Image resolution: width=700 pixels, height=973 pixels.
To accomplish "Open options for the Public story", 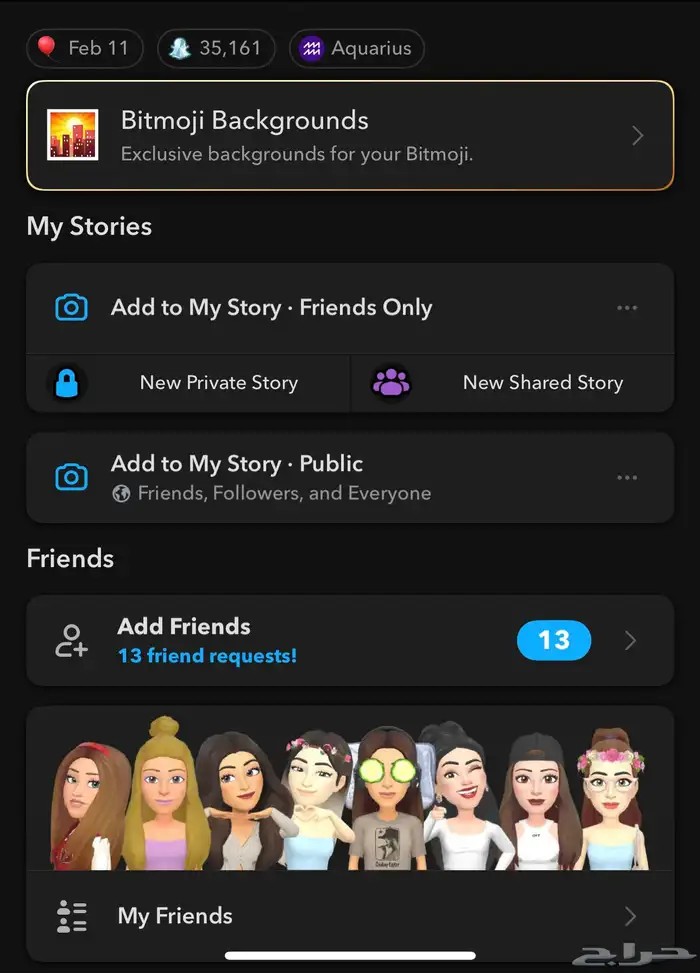I will [x=627, y=478].
